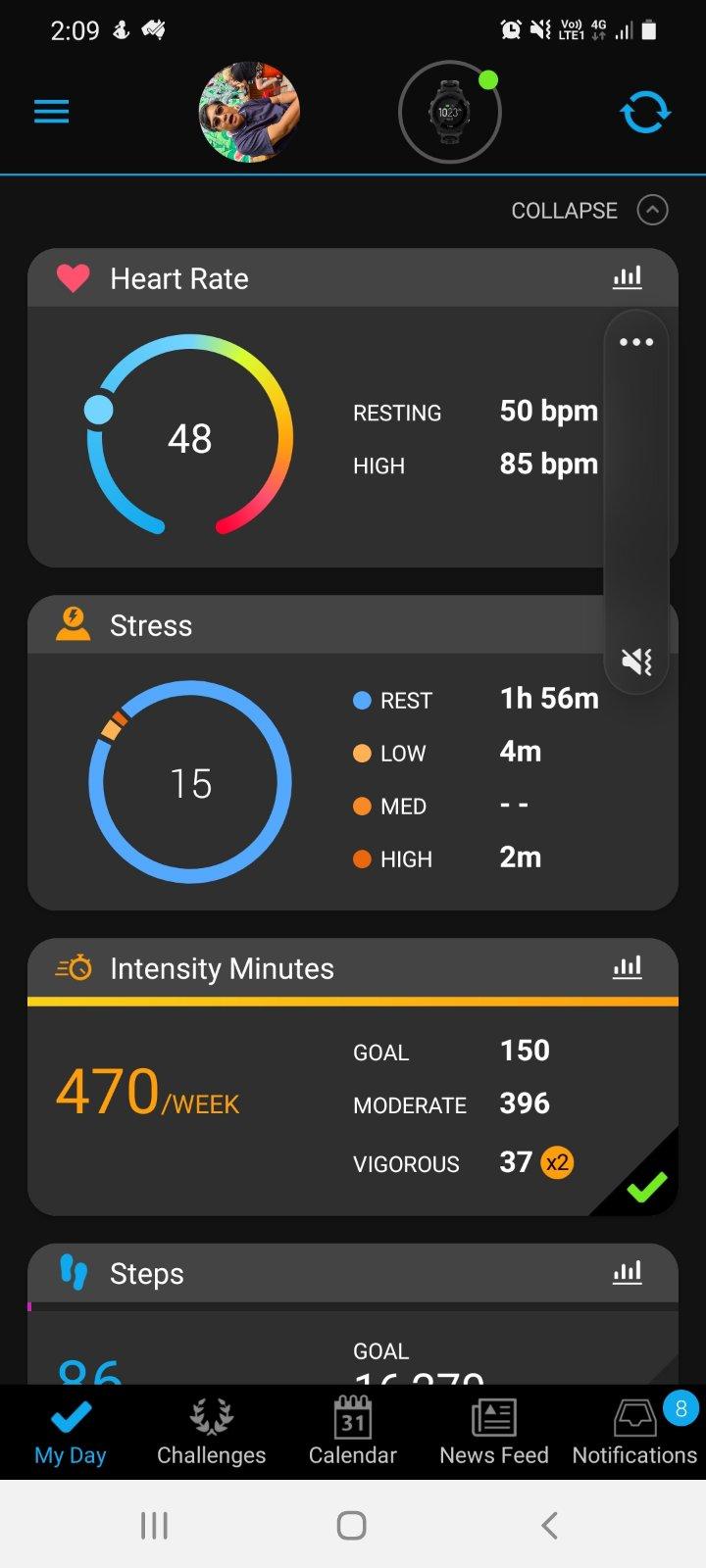This screenshot has height=1568, width=706.
Task: View Intensity Minutes chart icon
Action: [628, 968]
